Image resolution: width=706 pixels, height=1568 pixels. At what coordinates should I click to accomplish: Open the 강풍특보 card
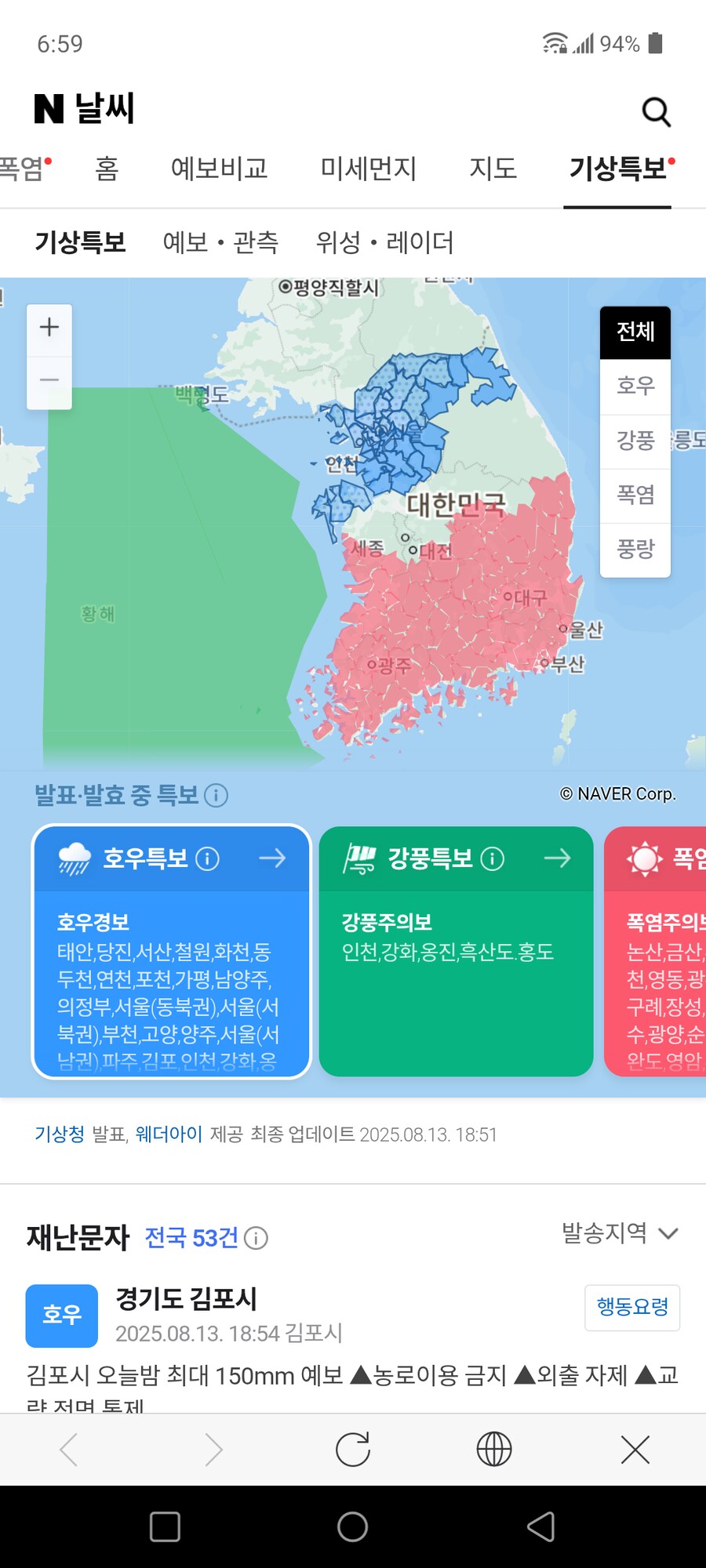(x=456, y=858)
